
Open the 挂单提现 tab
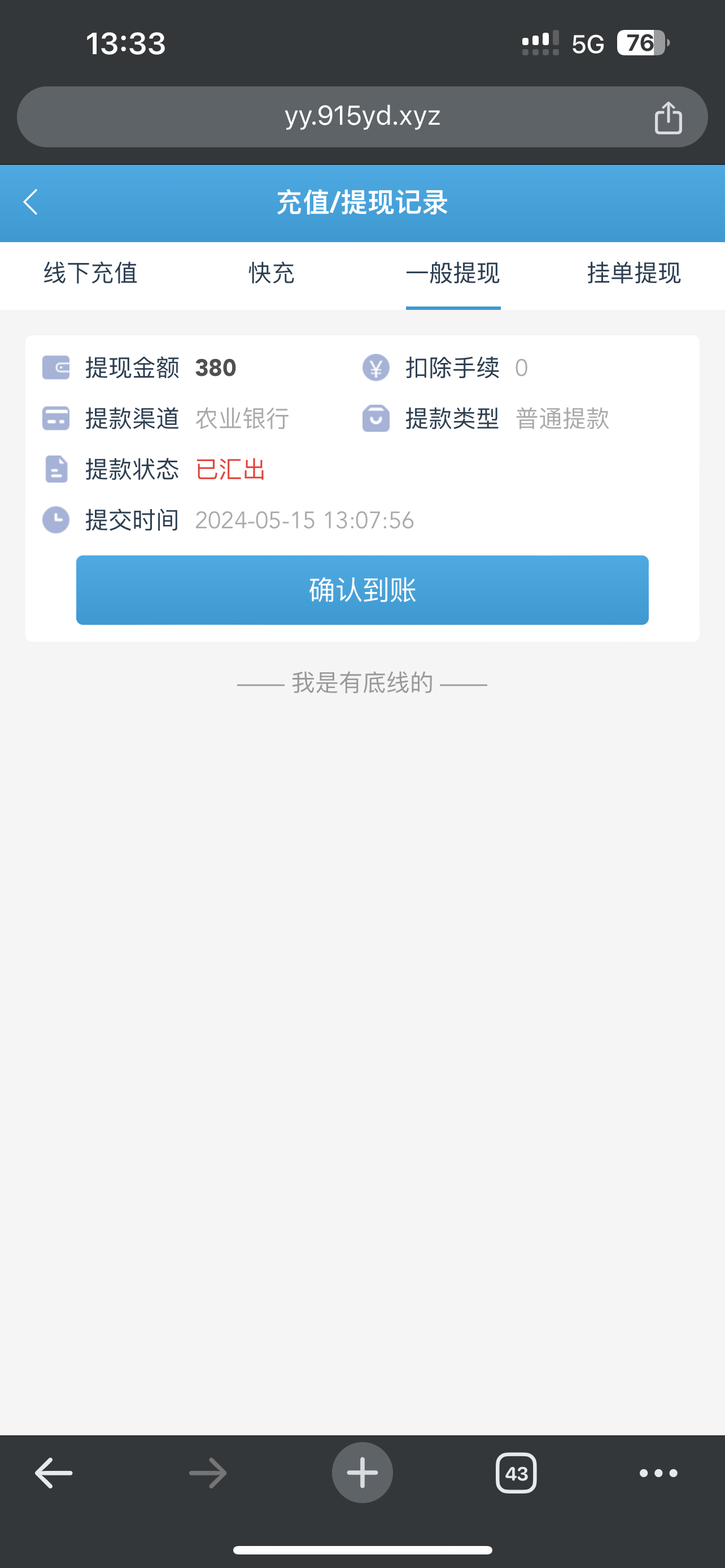point(634,273)
